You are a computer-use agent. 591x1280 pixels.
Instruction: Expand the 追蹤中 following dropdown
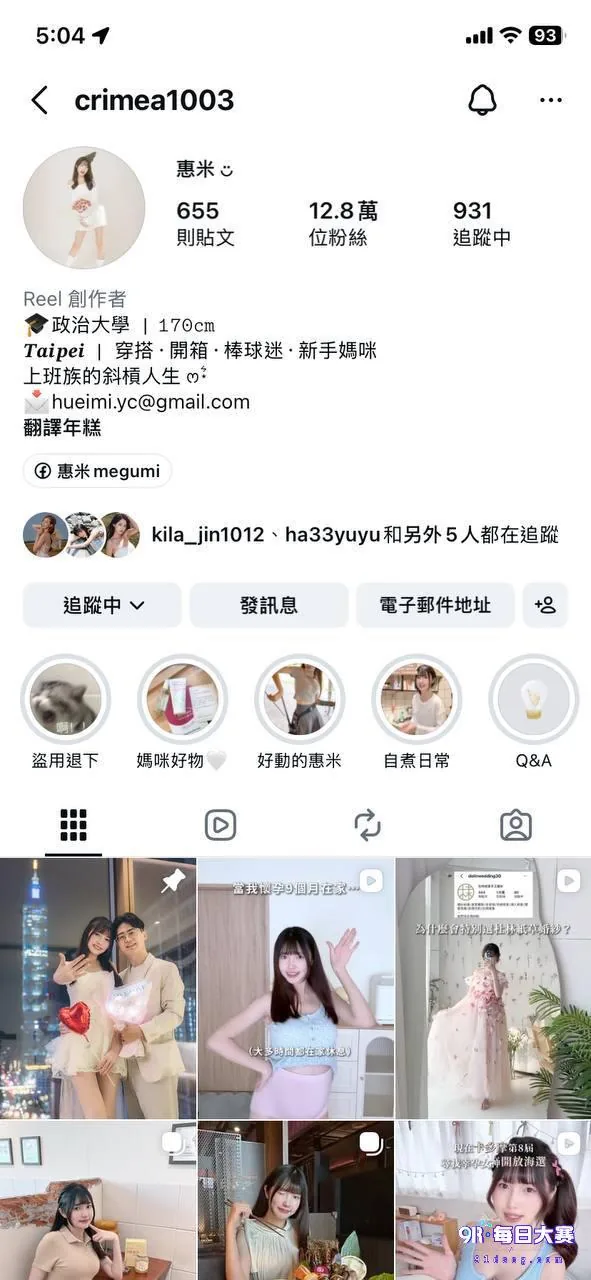tap(103, 605)
